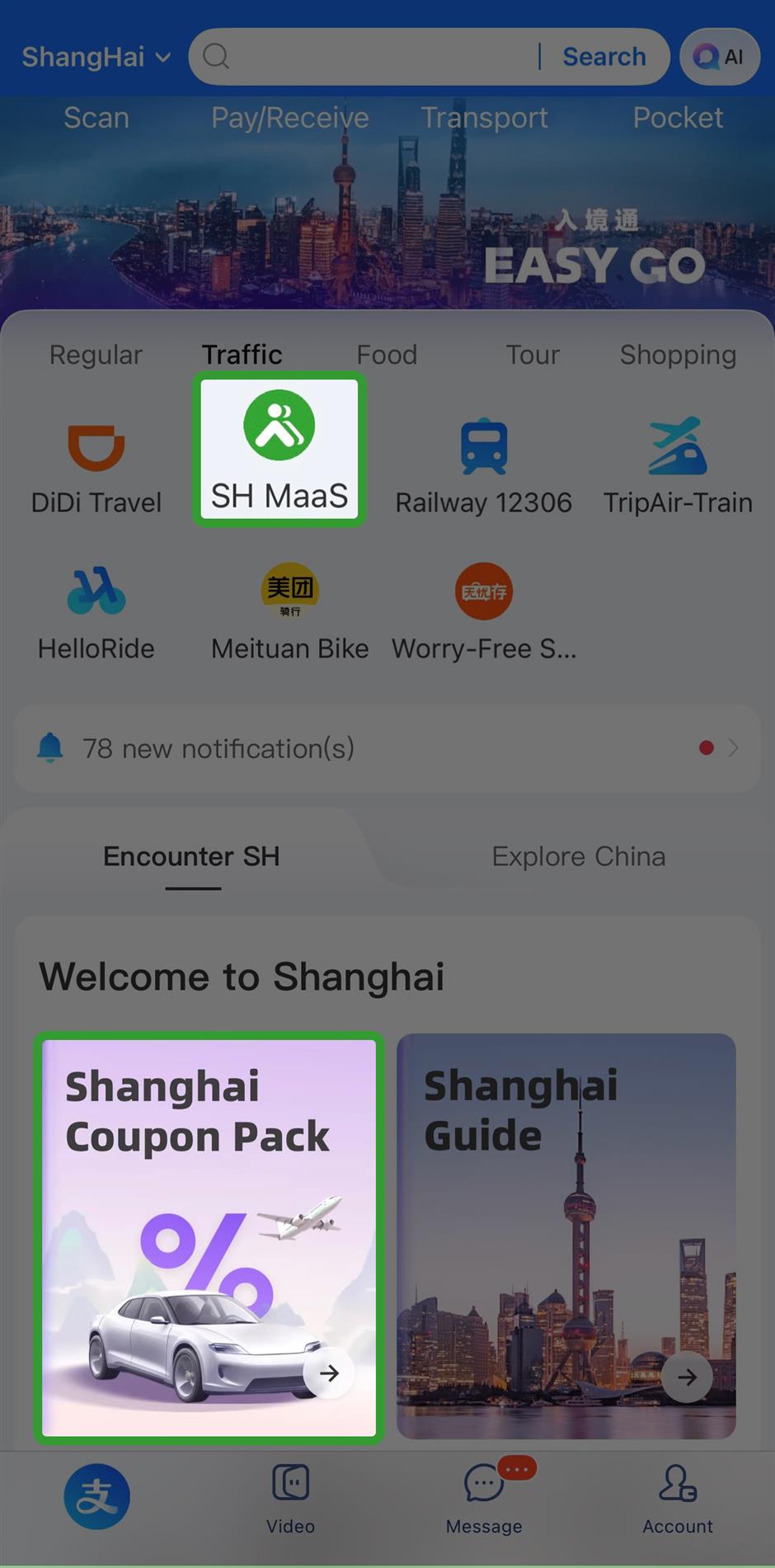Open the Scan shortcut
775x1568 pixels.
click(96, 118)
